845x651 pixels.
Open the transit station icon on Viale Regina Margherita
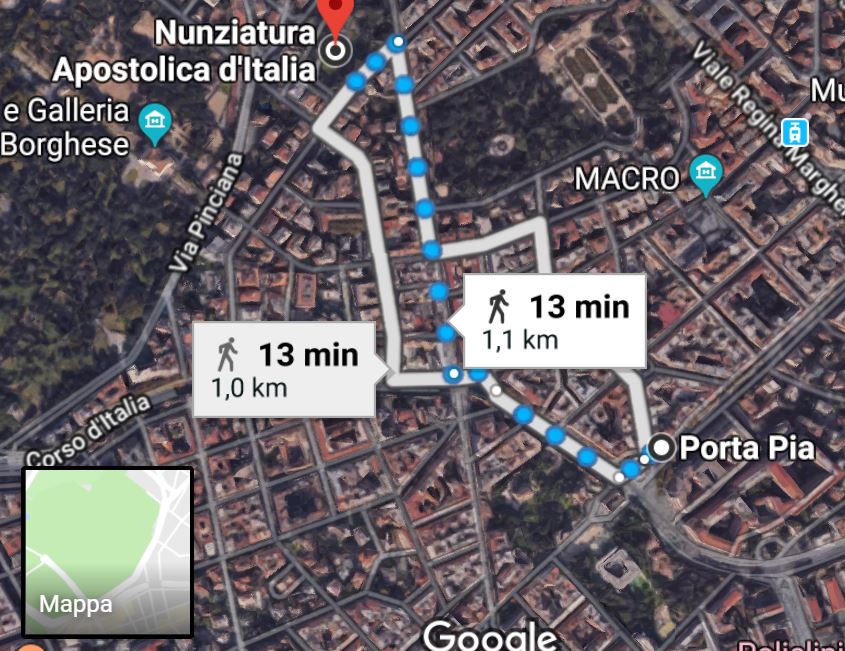click(794, 131)
